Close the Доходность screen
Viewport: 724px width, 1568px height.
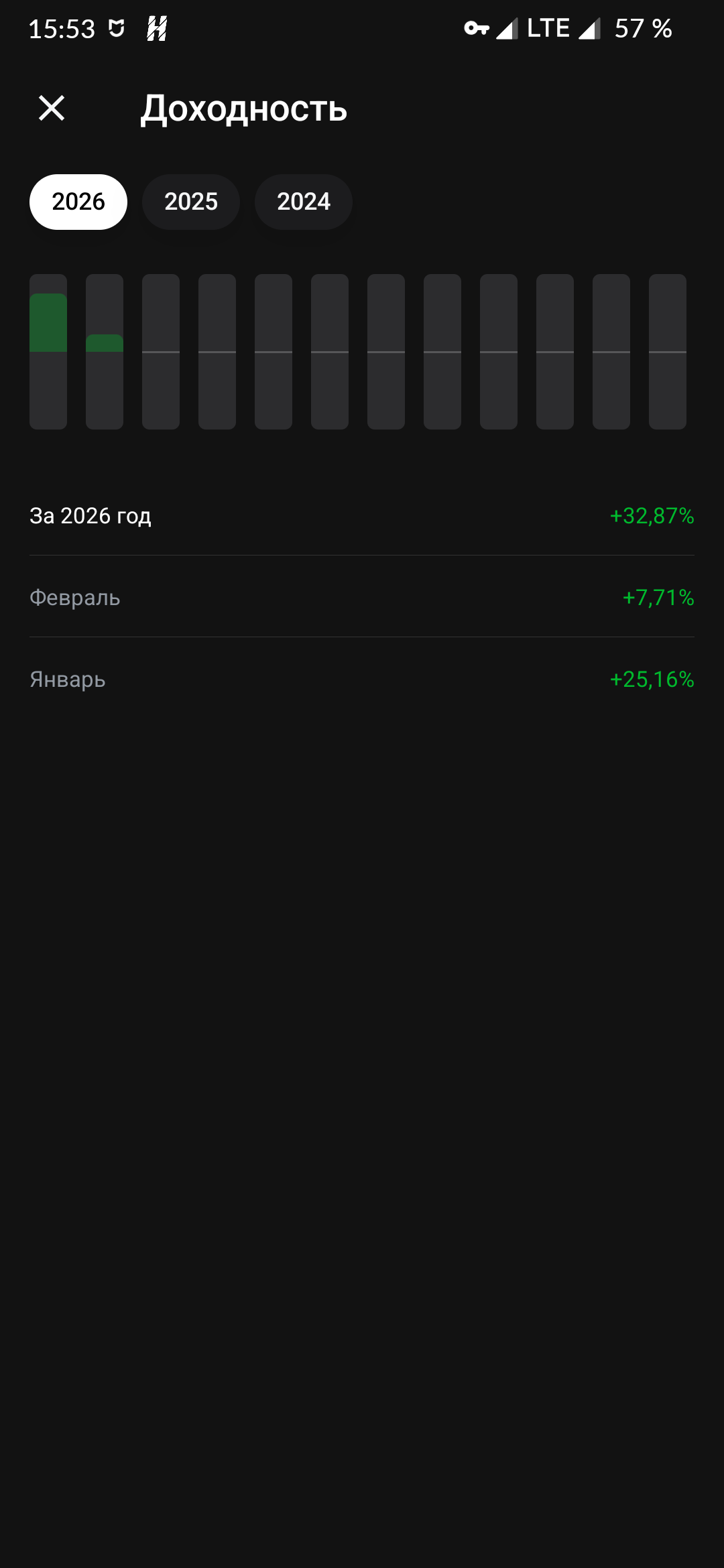(52, 108)
